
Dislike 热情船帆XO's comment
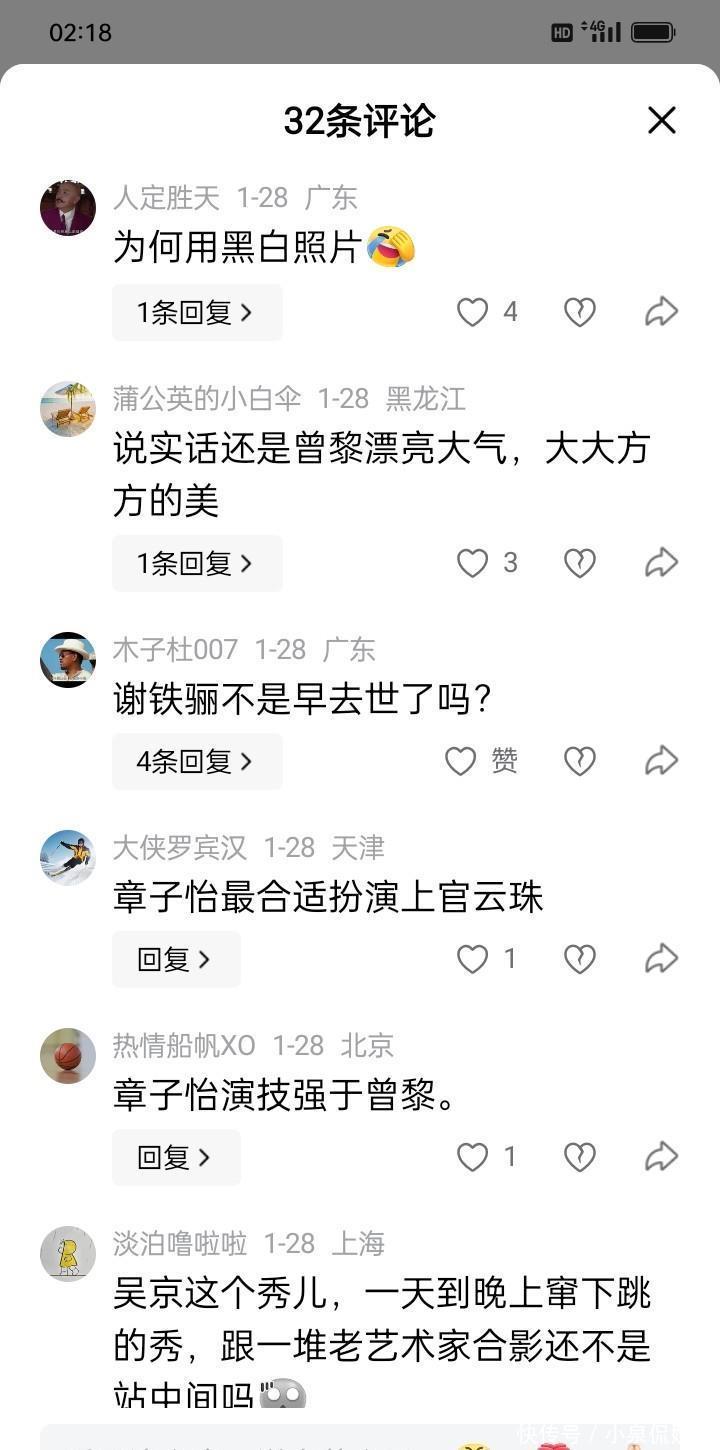coord(580,1157)
